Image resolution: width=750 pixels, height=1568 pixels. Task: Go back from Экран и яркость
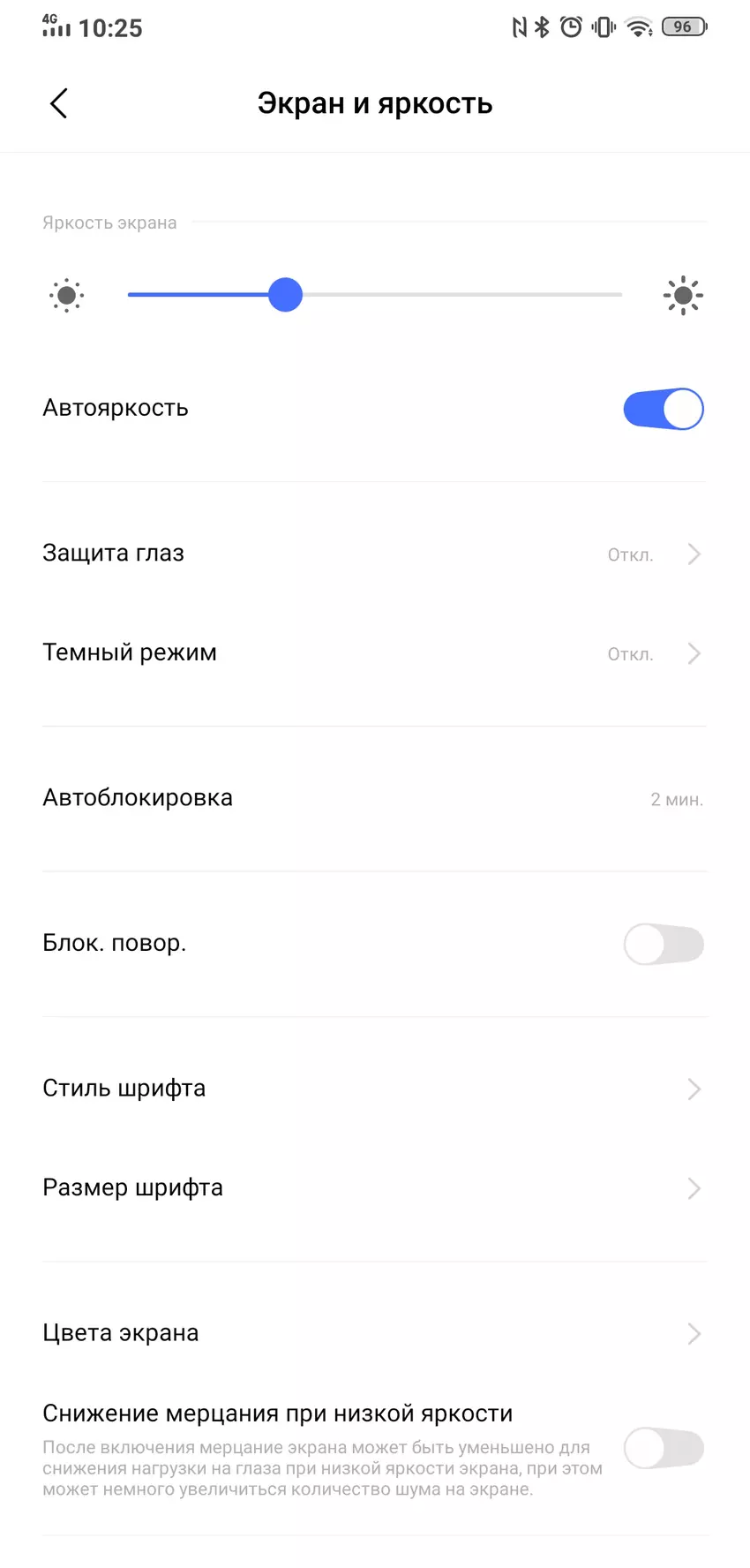(58, 104)
